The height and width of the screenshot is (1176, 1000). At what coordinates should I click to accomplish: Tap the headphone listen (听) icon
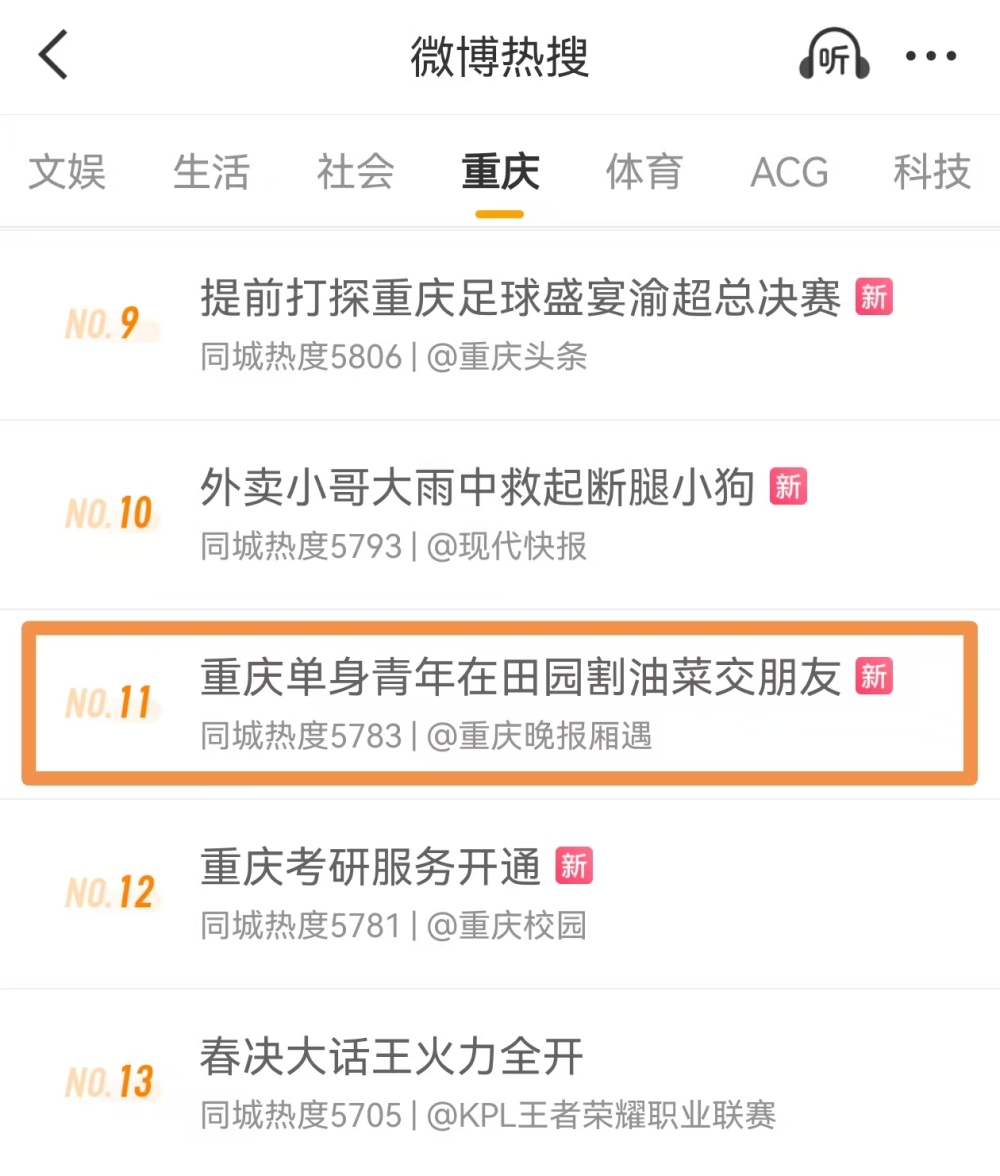pyautogui.click(x=835, y=56)
